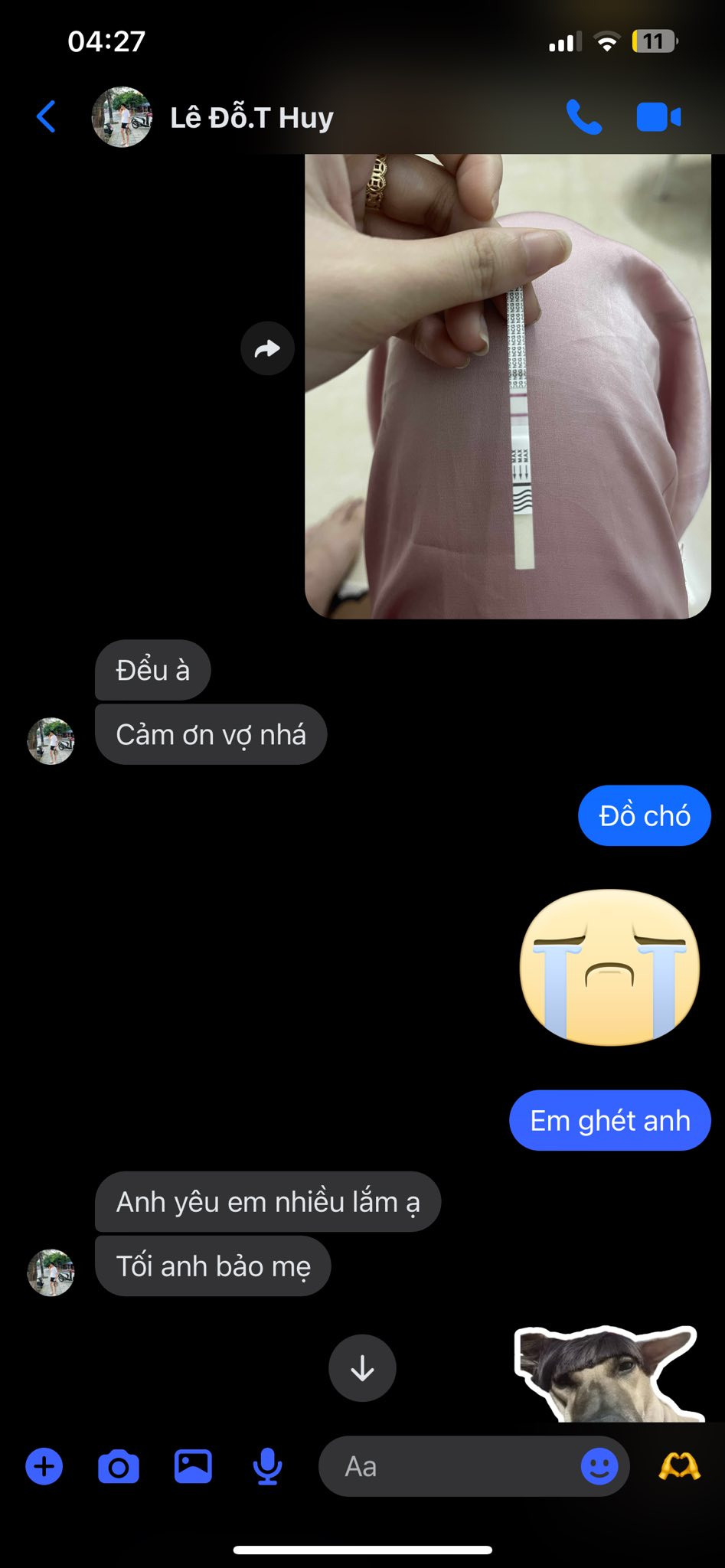The width and height of the screenshot is (725, 1568).
Task: Start a voice call with Huy
Action: [x=584, y=117]
